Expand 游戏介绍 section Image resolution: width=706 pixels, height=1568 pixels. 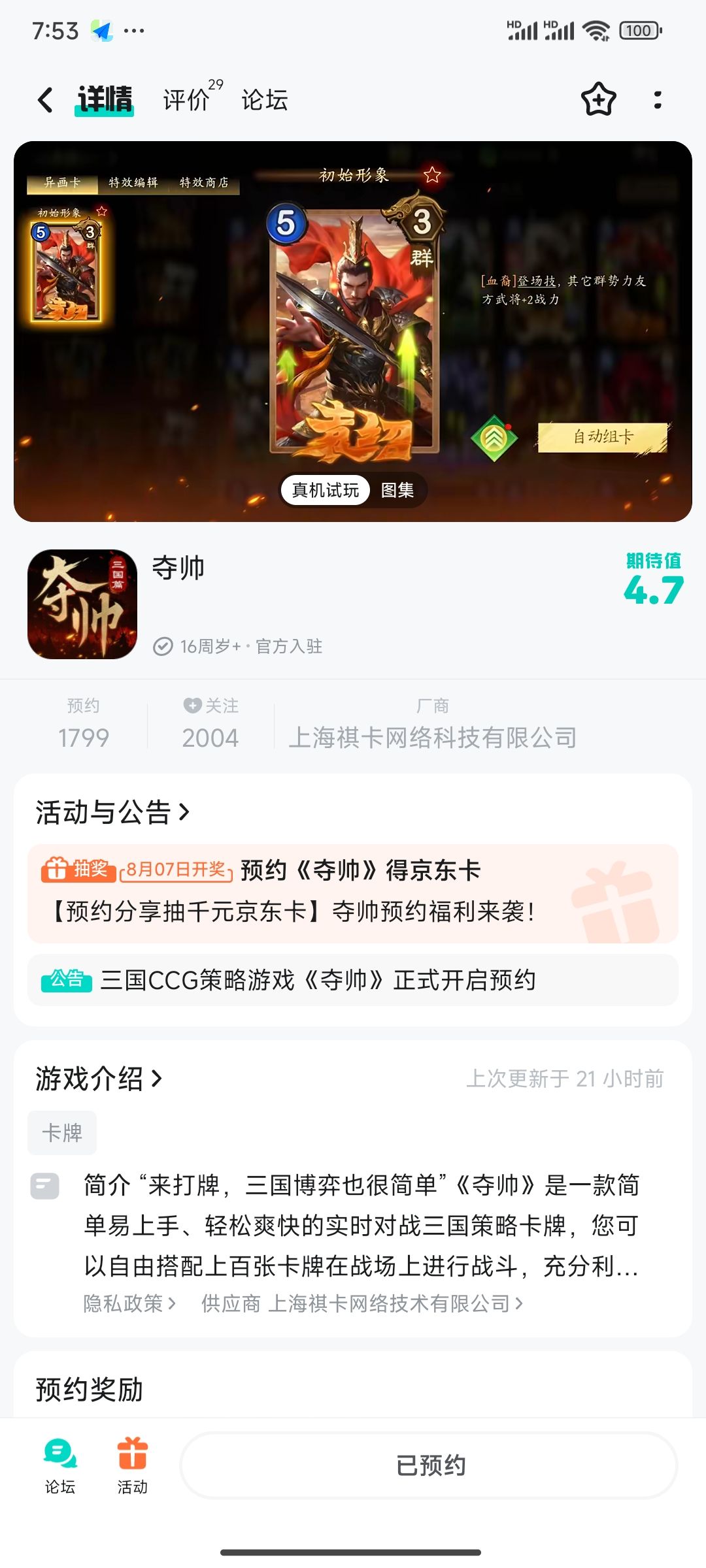click(x=99, y=1078)
